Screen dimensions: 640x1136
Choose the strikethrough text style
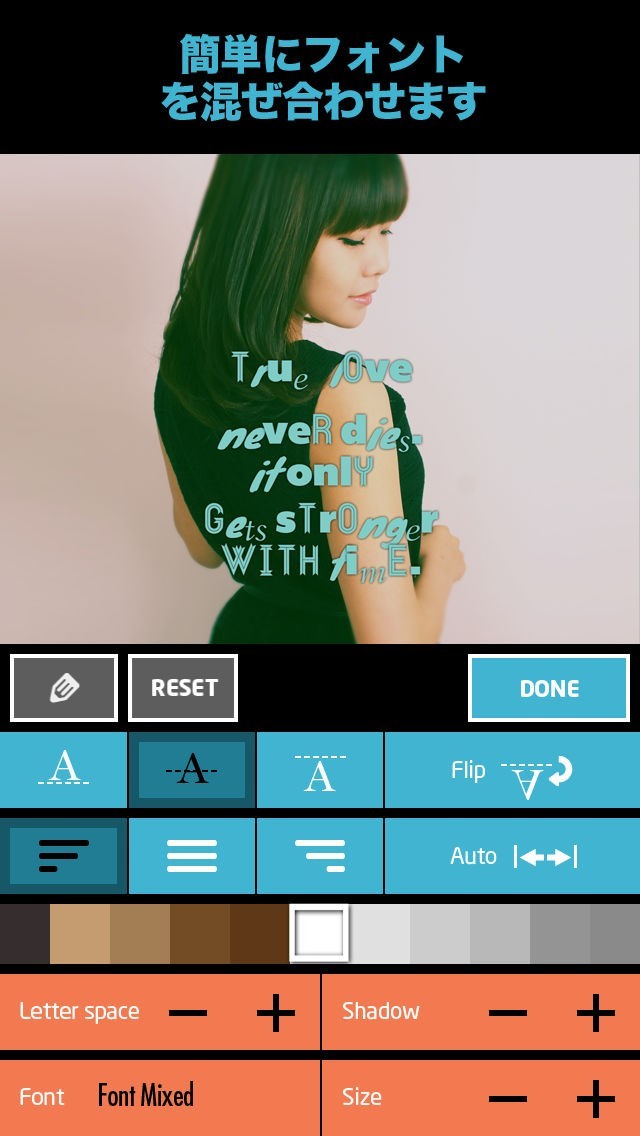point(192,770)
